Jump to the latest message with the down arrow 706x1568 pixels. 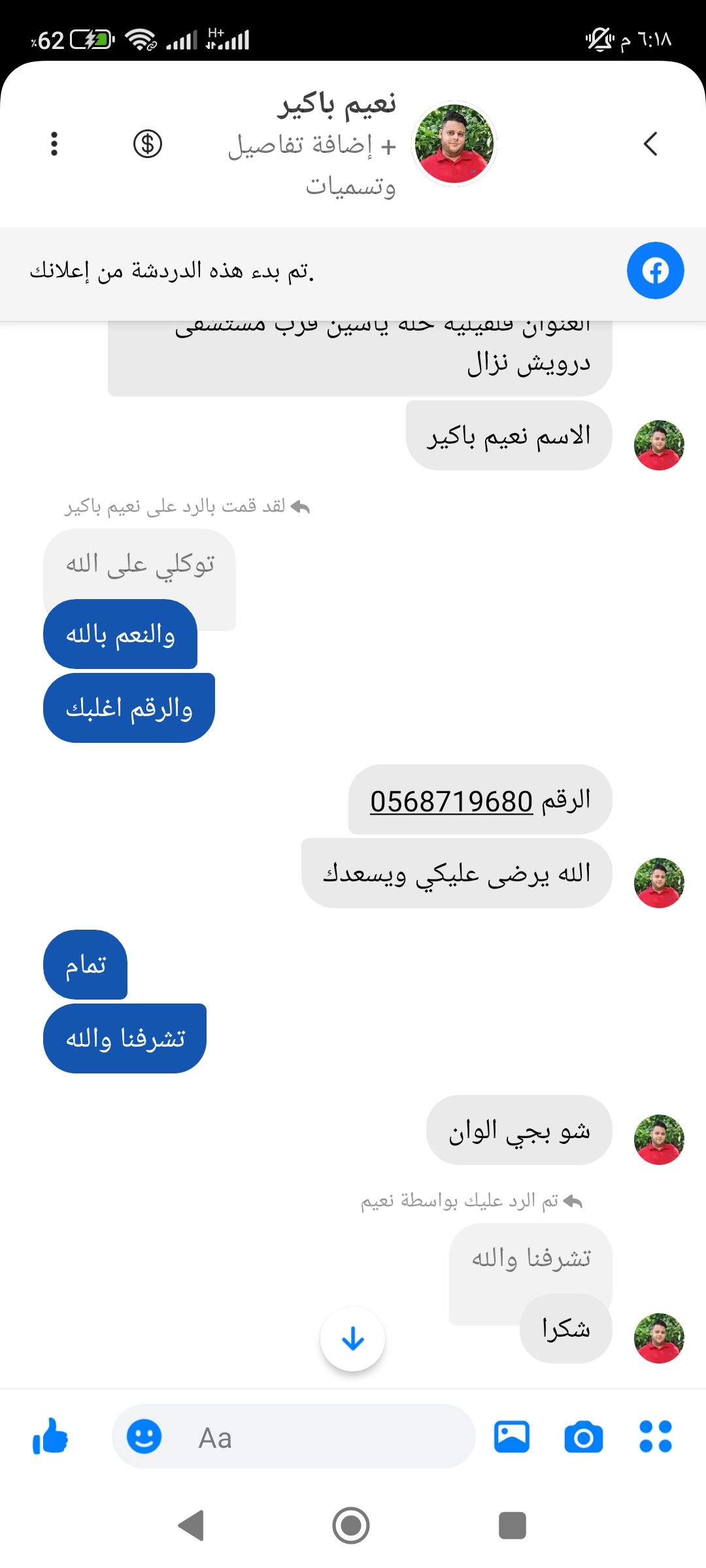tap(352, 1339)
